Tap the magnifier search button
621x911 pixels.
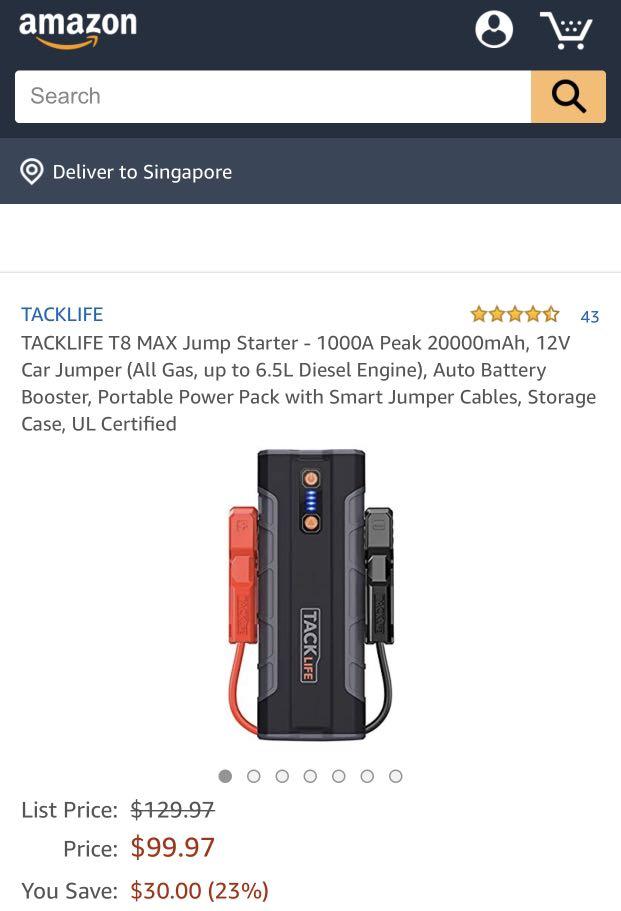click(x=568, y=97)
